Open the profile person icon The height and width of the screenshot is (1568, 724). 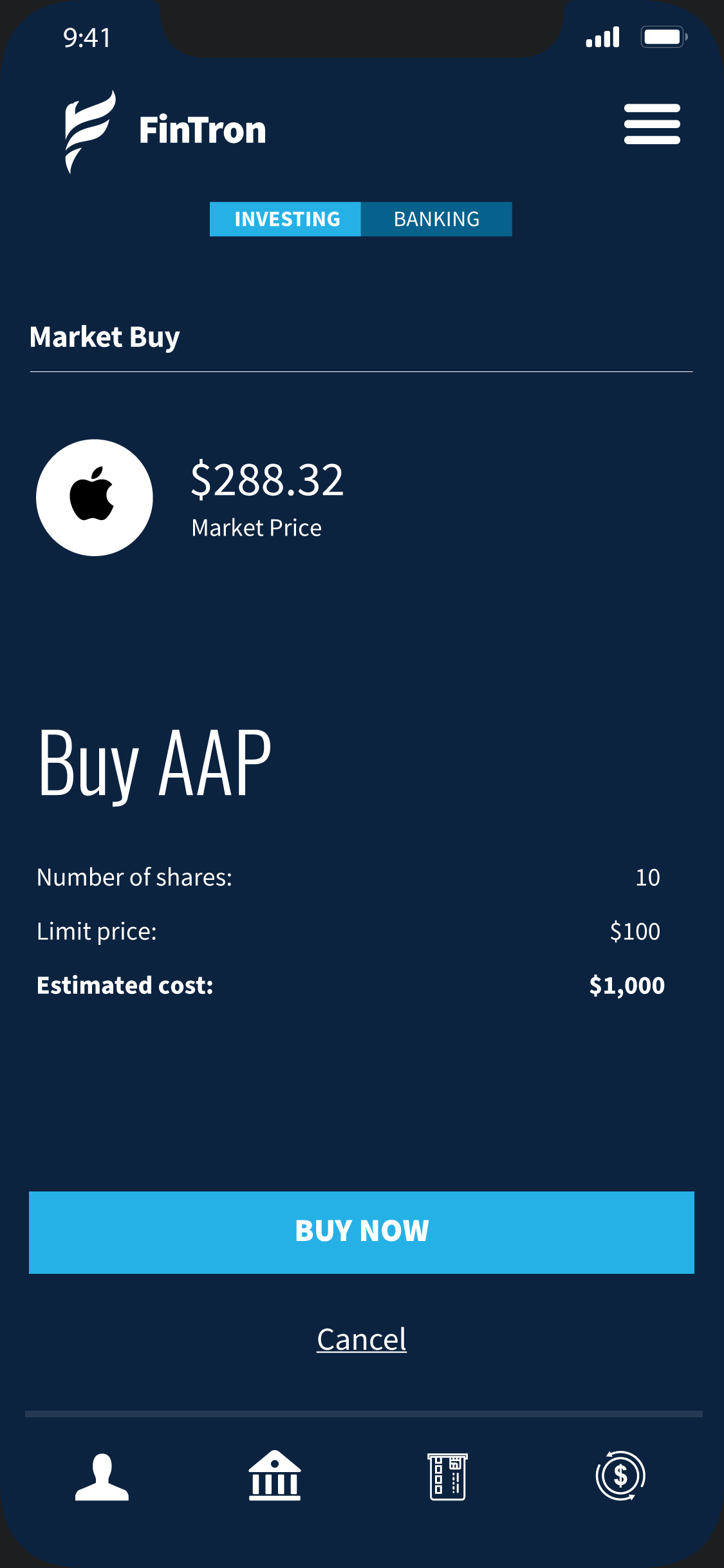[102, 1477]
